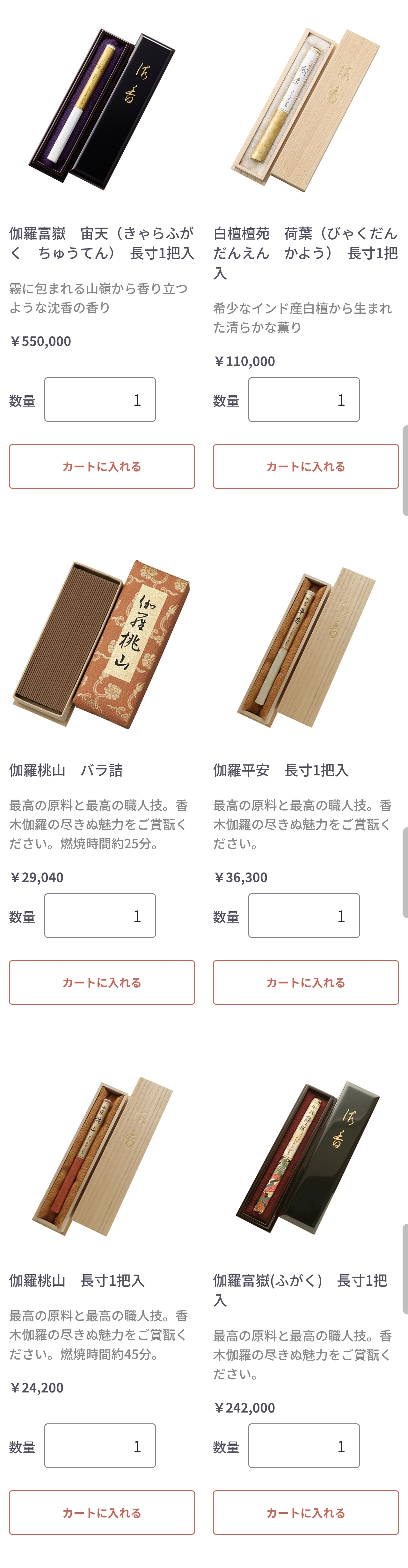Add 伽羅富嶽(ふがく) 長寸1把入 to cart
Viewport: 408px width, 1568px height.
pos(306,1513)
